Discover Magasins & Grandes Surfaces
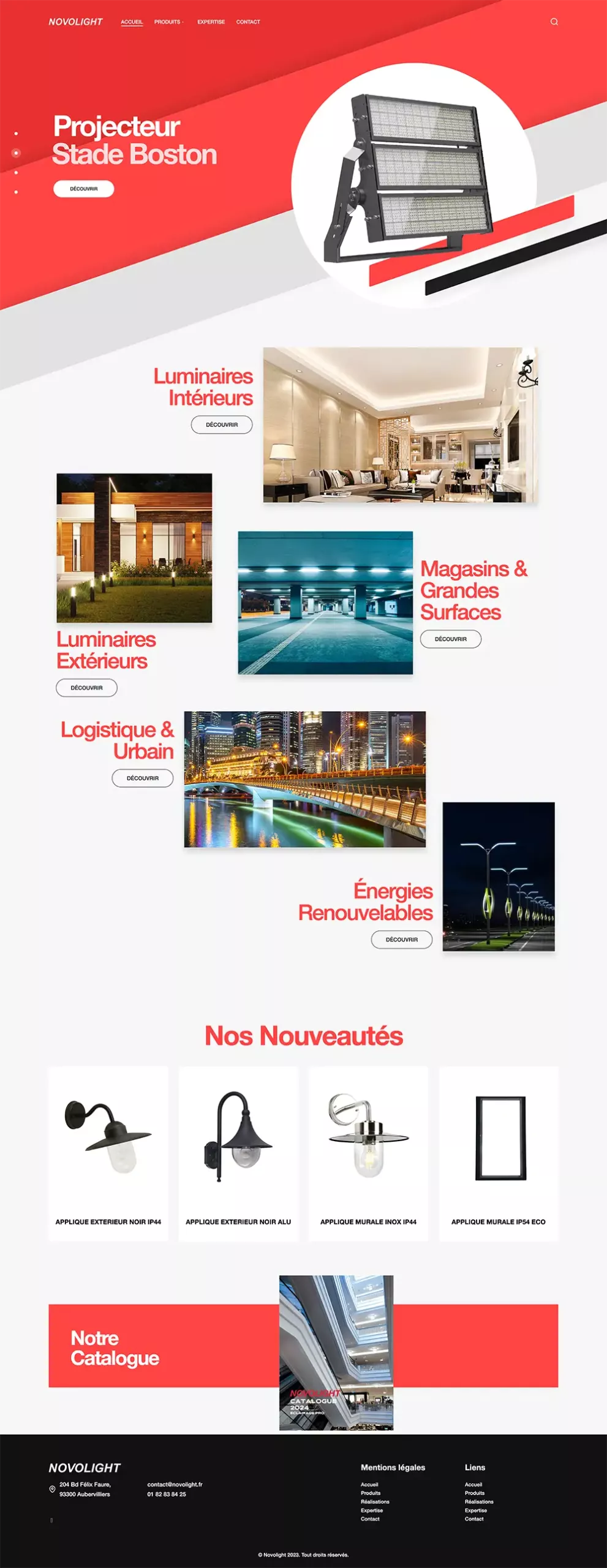The image size is (607, 1568). pos(450,639)
